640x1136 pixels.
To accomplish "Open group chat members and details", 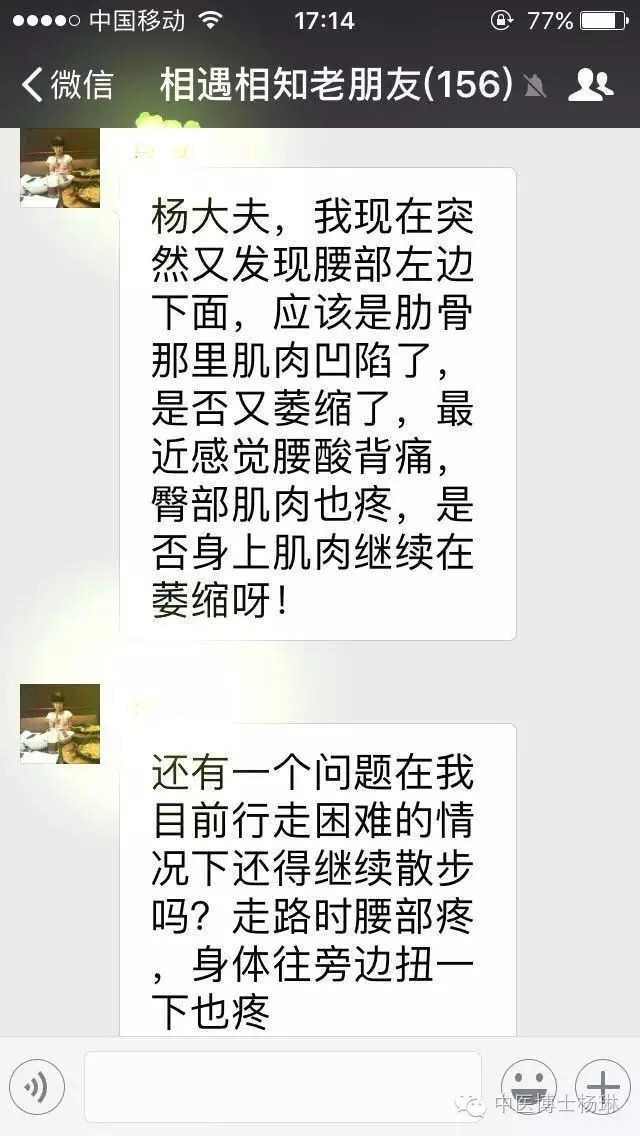I will pos(590,85).
